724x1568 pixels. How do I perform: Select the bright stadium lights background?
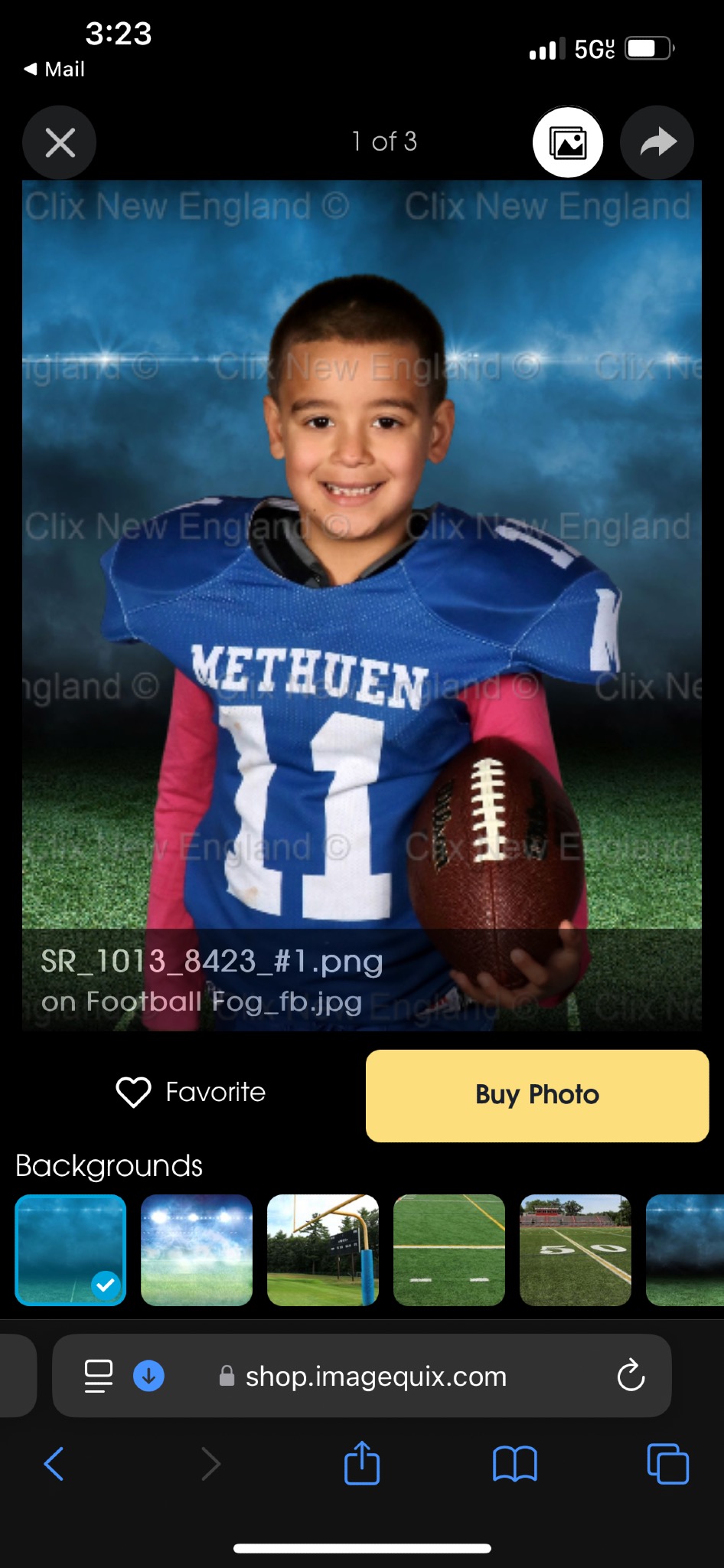(x=197, y=1250)
